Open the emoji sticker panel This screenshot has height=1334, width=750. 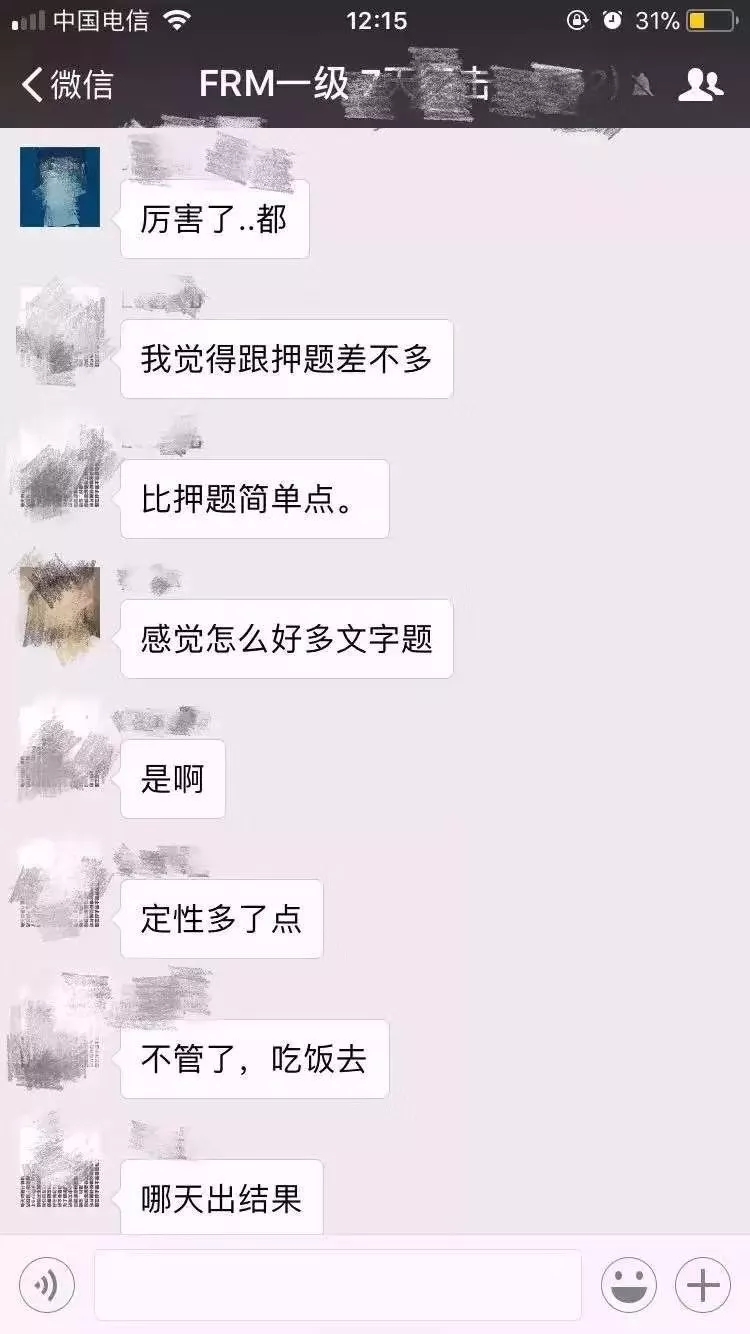click(x=628, y=1285)
